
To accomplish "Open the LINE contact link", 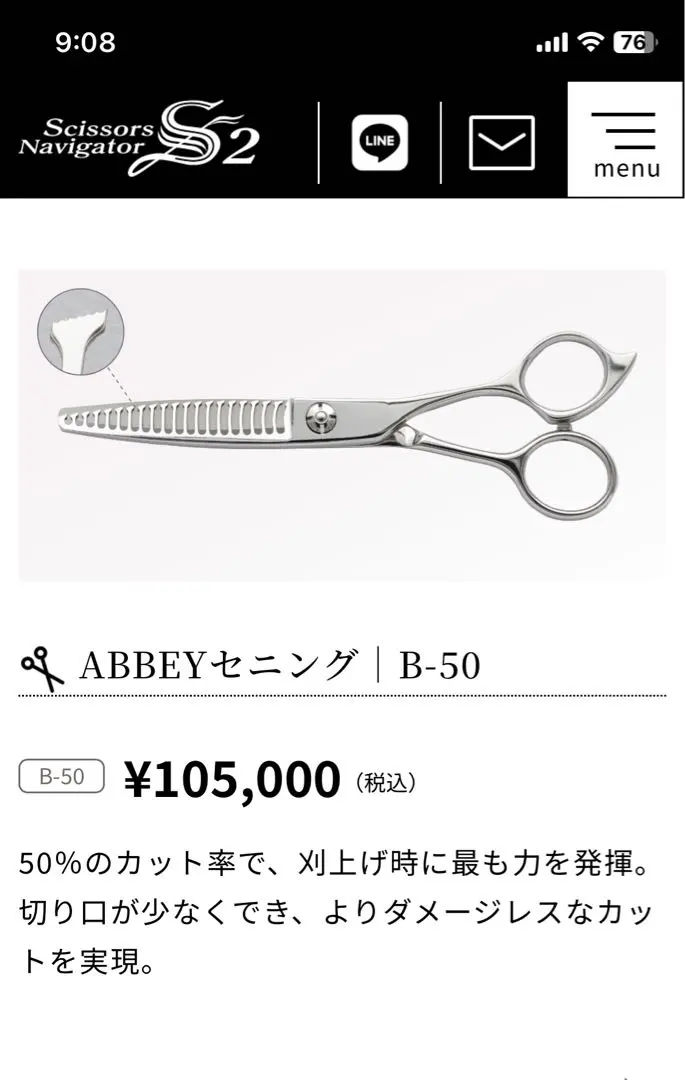I will coord(380,142).
